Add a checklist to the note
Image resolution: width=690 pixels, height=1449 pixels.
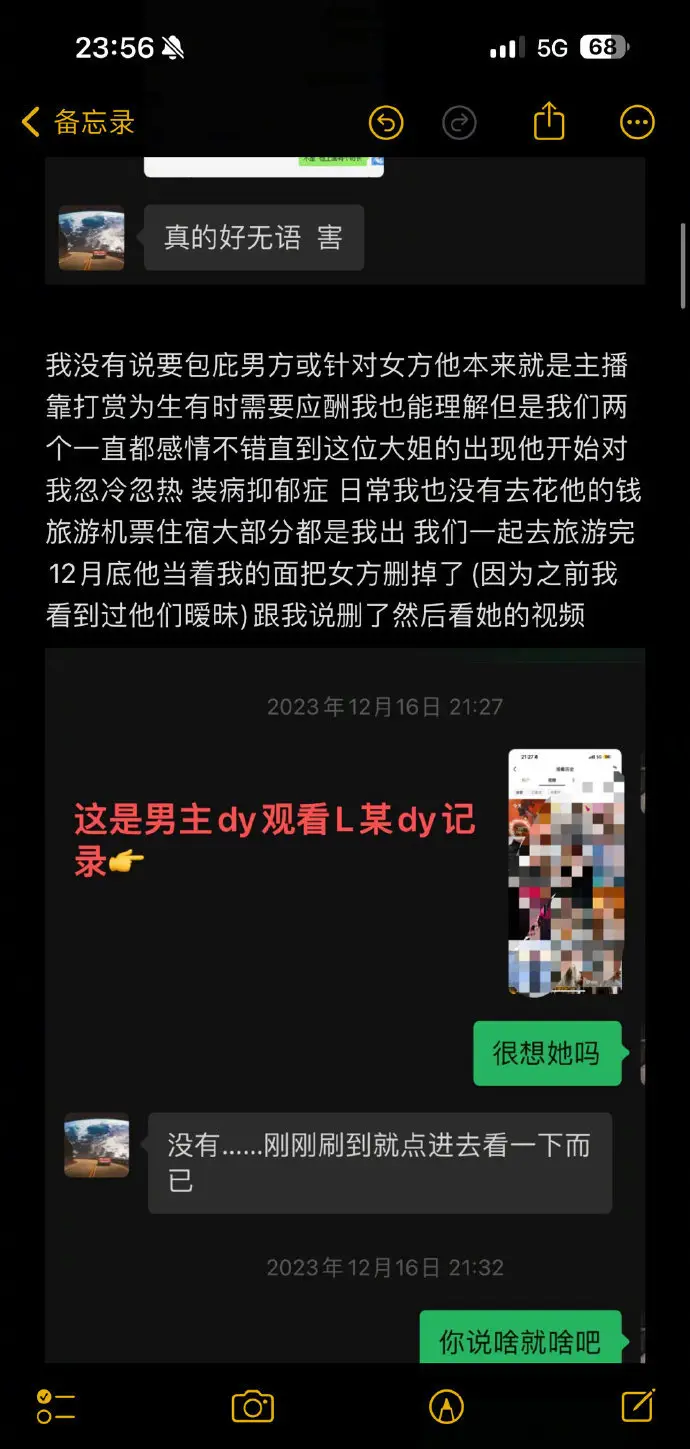click(56, 1406)
